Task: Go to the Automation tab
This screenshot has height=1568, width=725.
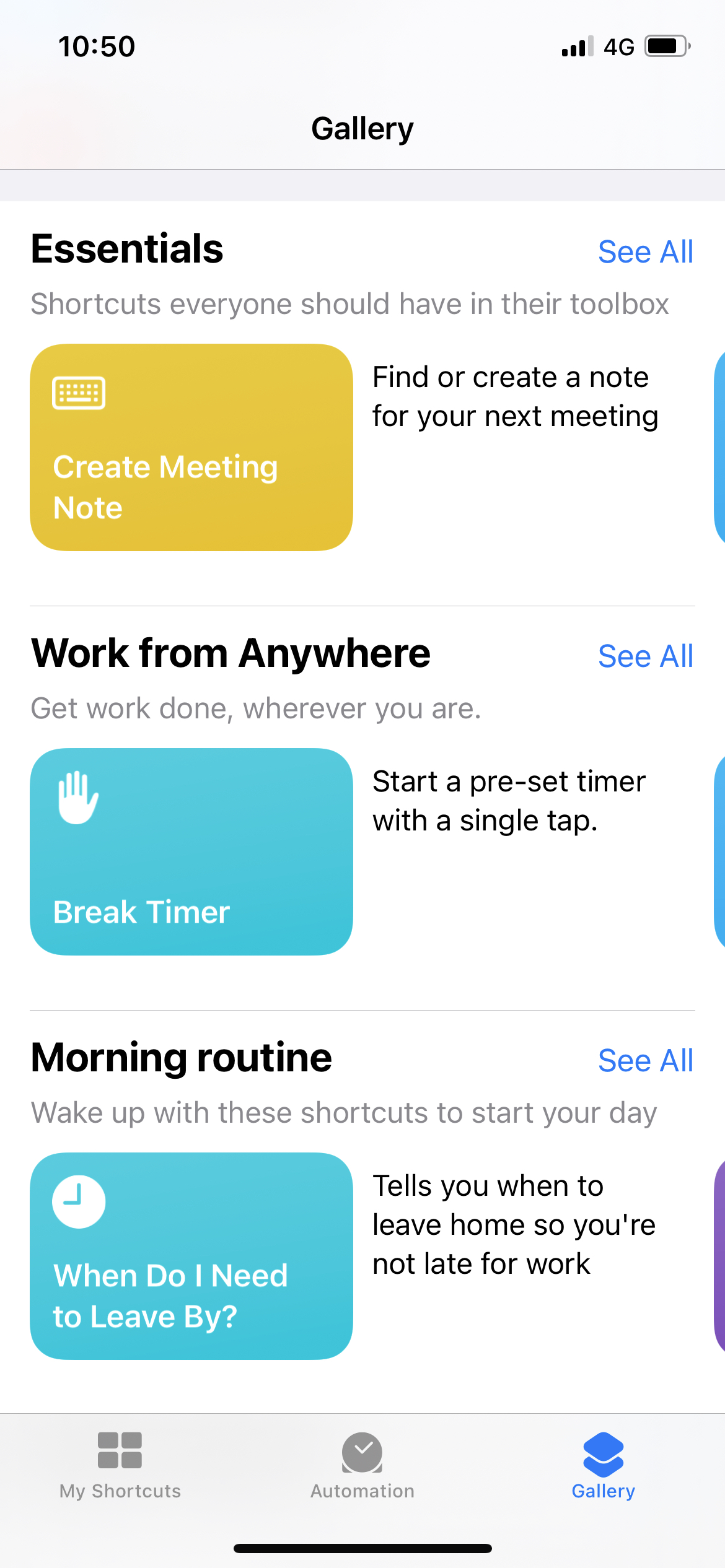Action: coord(362,1465)
